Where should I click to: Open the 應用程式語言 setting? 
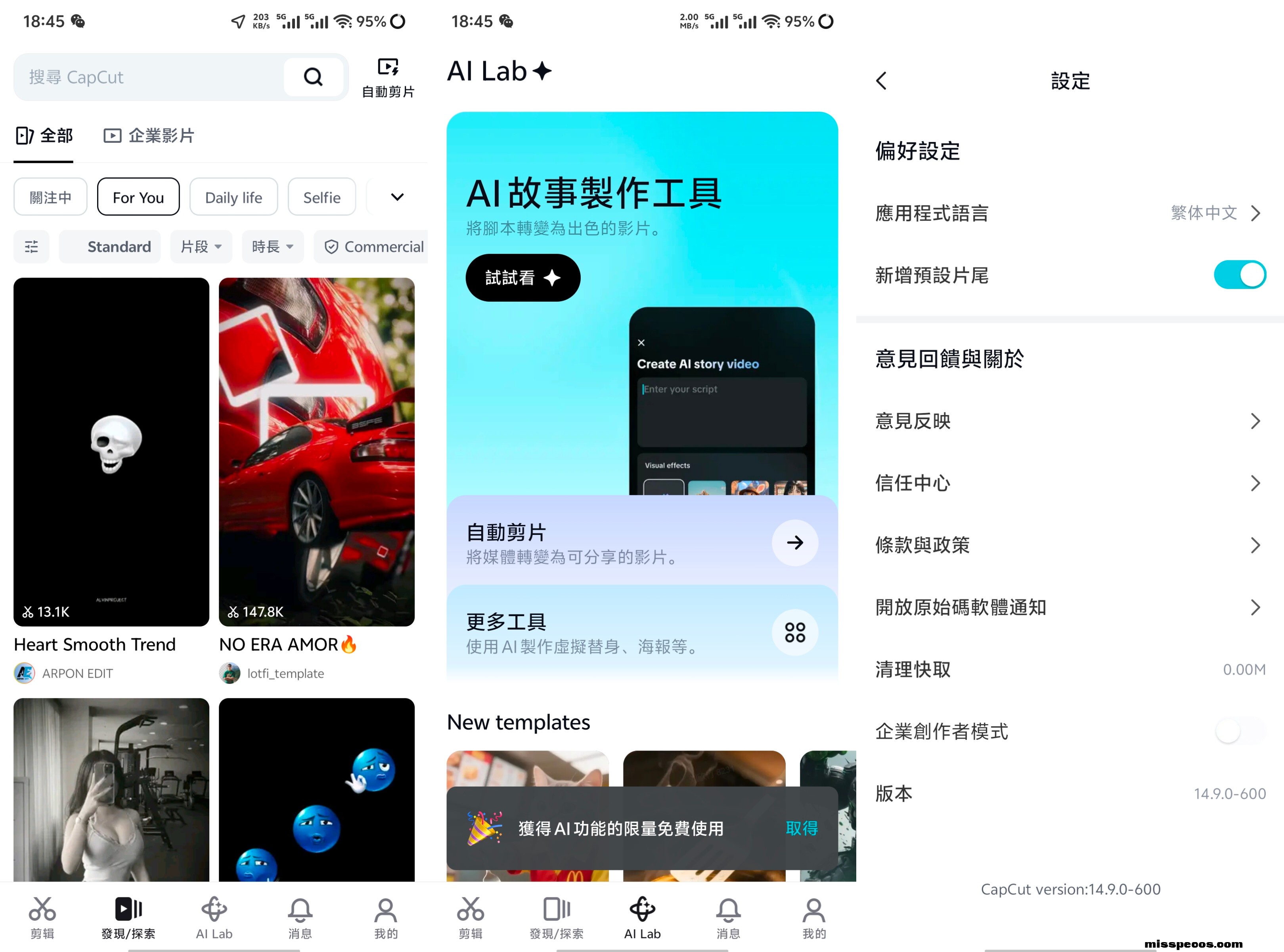pos(1069,213)
